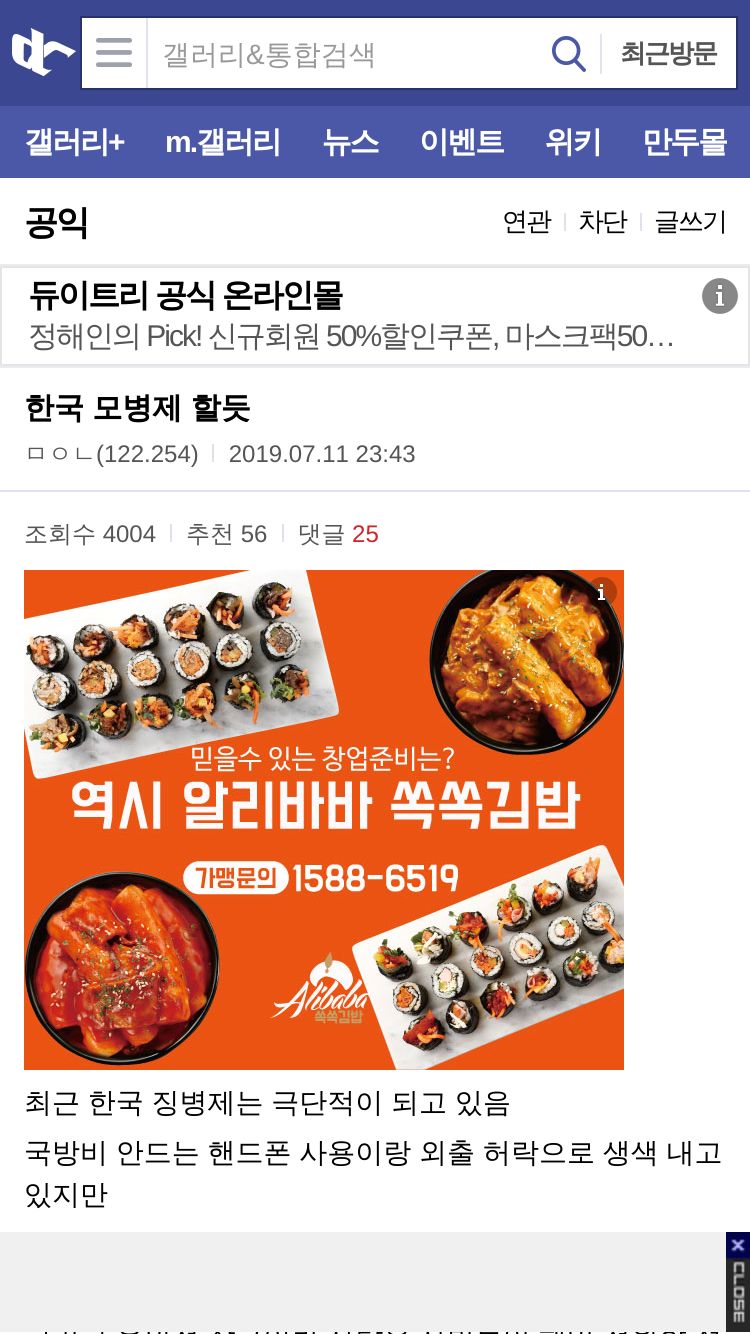This screenshot has width=750, height=1334.
Task: Open the 알리바바 쏙쏙김밥 ad image
Action: tap(324, 820)
